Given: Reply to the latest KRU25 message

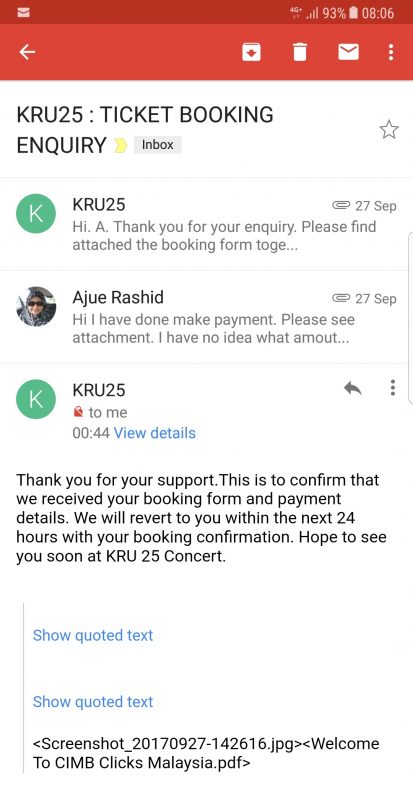Looking at the screenshot, I should 353,388.
